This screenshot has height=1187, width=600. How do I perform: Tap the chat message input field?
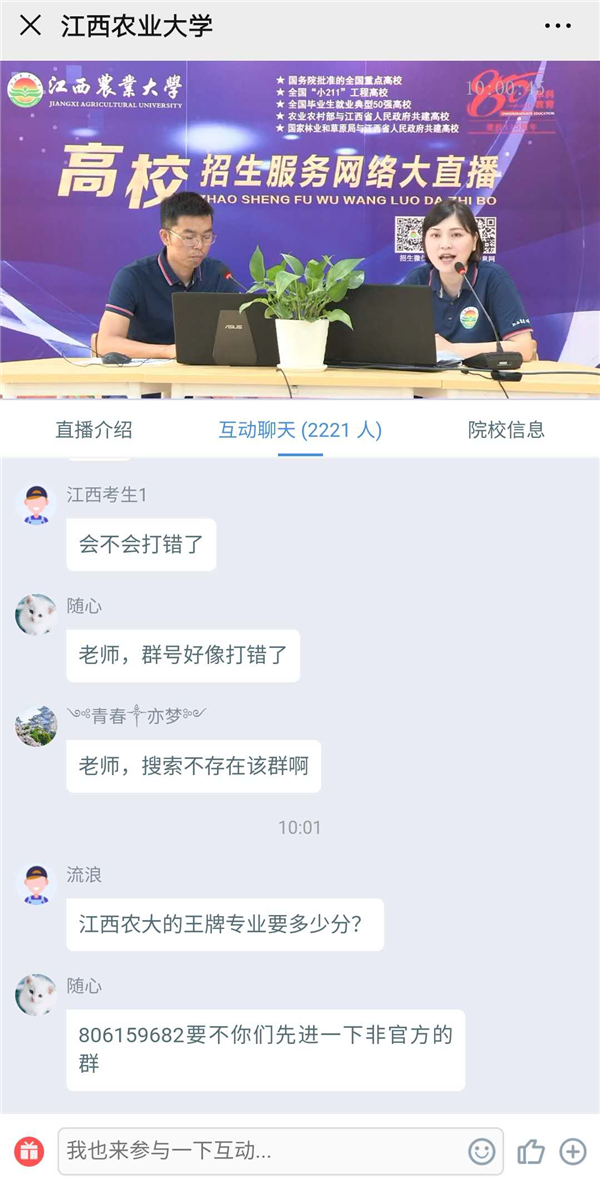260,1151
